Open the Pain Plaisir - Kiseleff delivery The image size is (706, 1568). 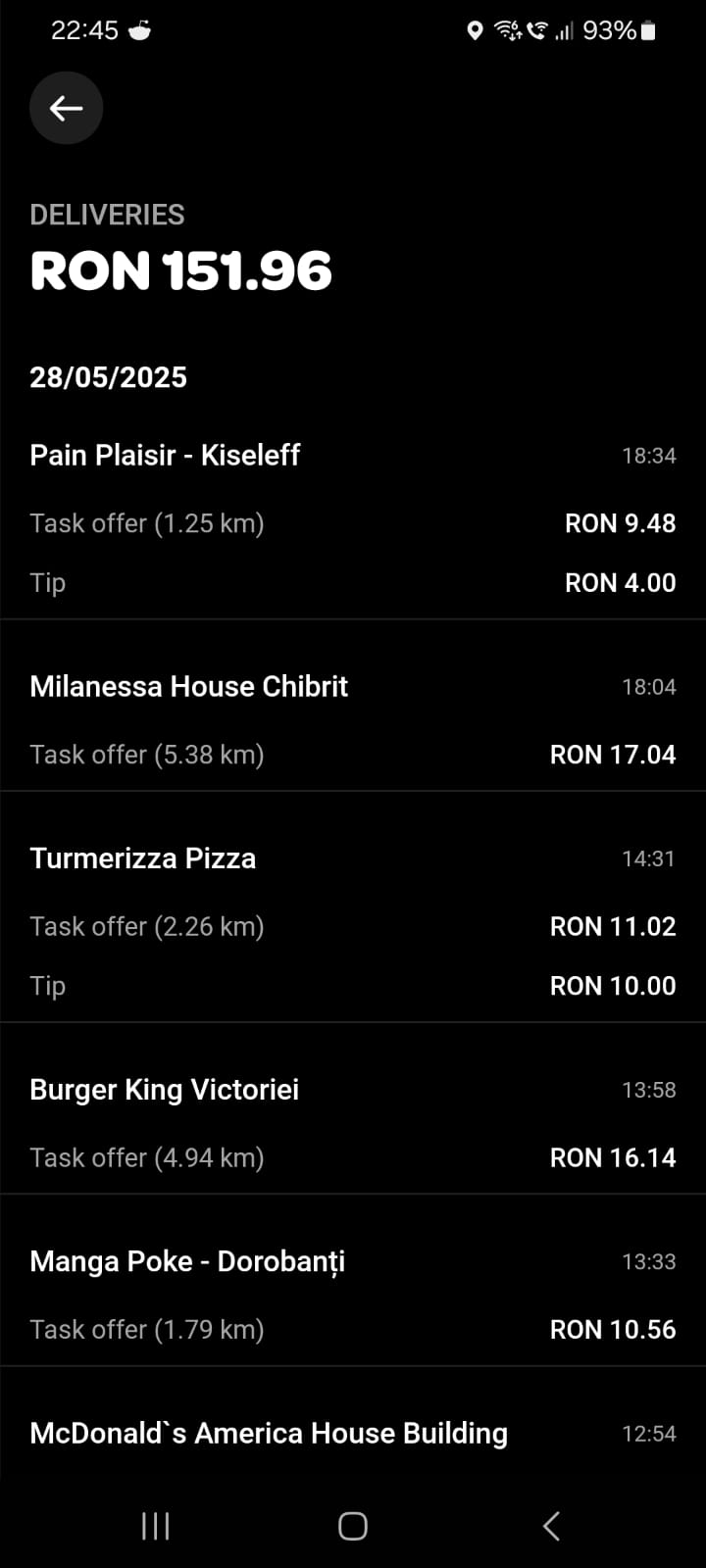[353, 518]
